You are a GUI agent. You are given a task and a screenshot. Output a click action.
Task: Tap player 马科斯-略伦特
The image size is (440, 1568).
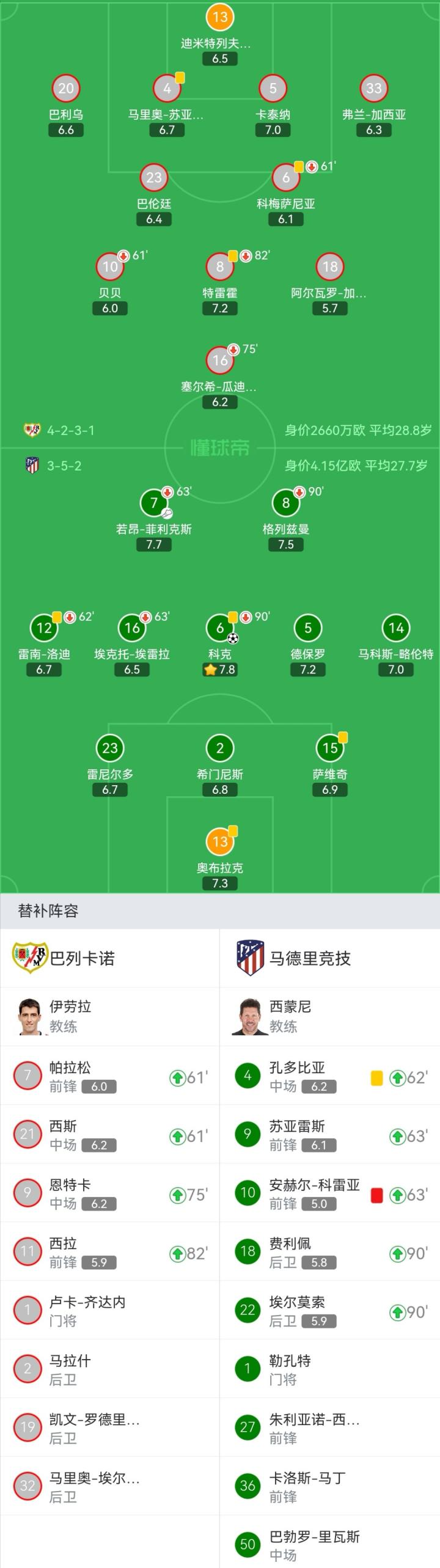click(x=396, y=628)
